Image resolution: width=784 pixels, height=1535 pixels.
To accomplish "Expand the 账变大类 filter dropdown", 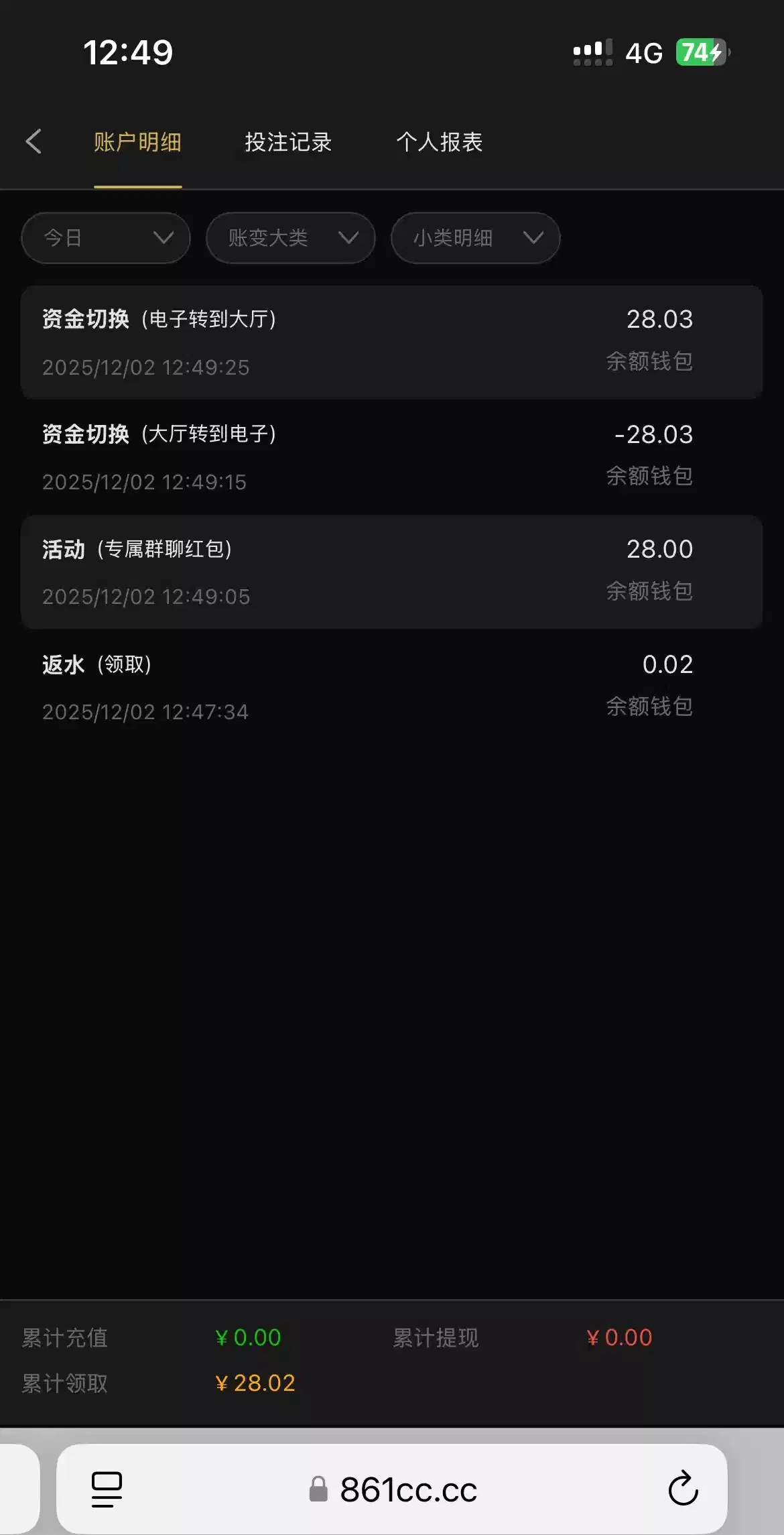I will 290,238.
